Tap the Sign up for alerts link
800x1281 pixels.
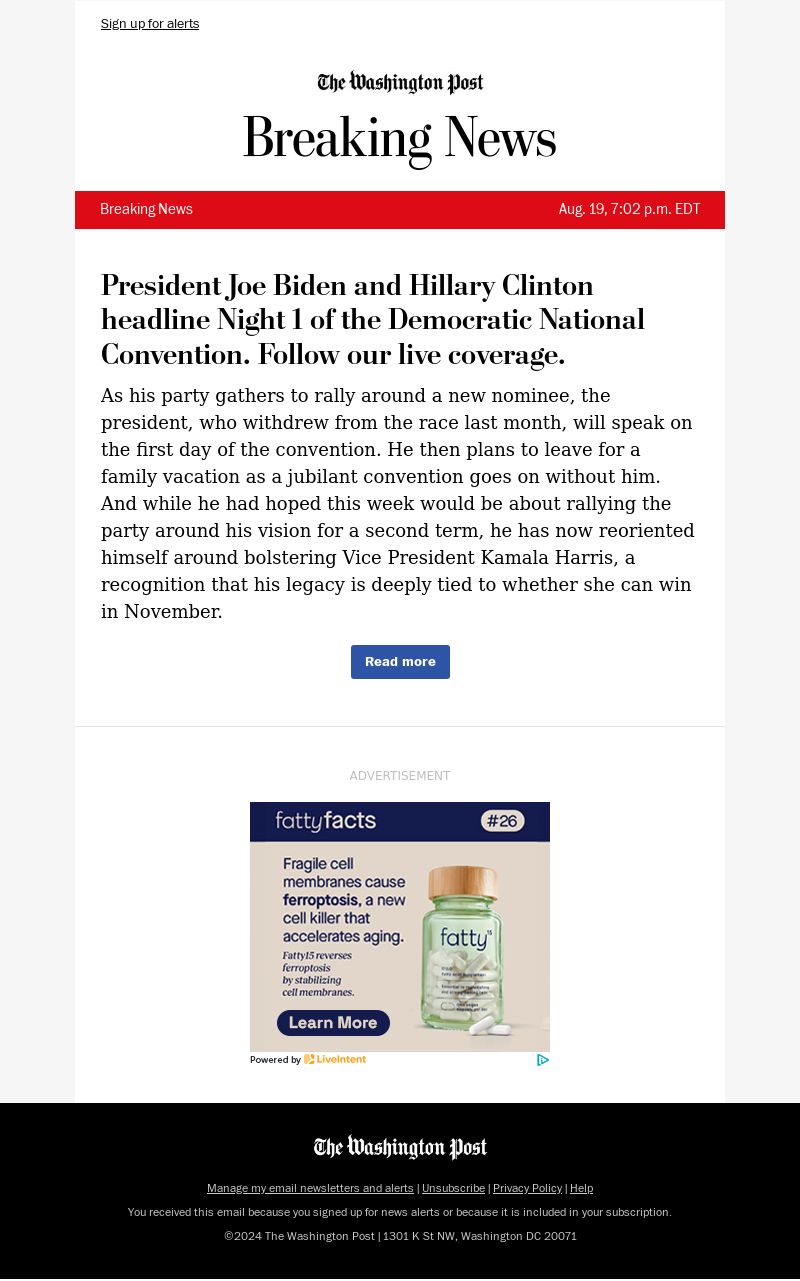pyautogui.click(x=150, y=24)
